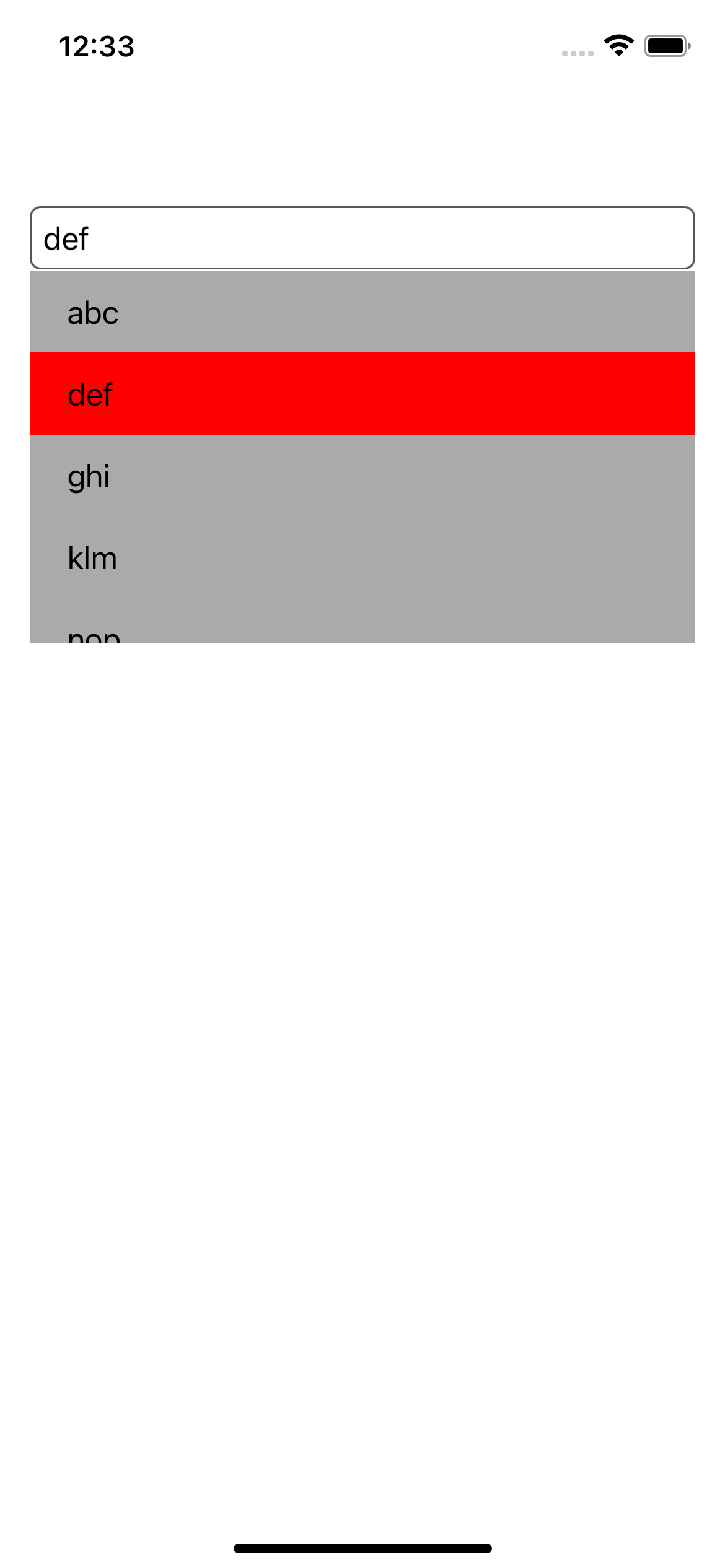Select the "klm" list item

(362, 558)
